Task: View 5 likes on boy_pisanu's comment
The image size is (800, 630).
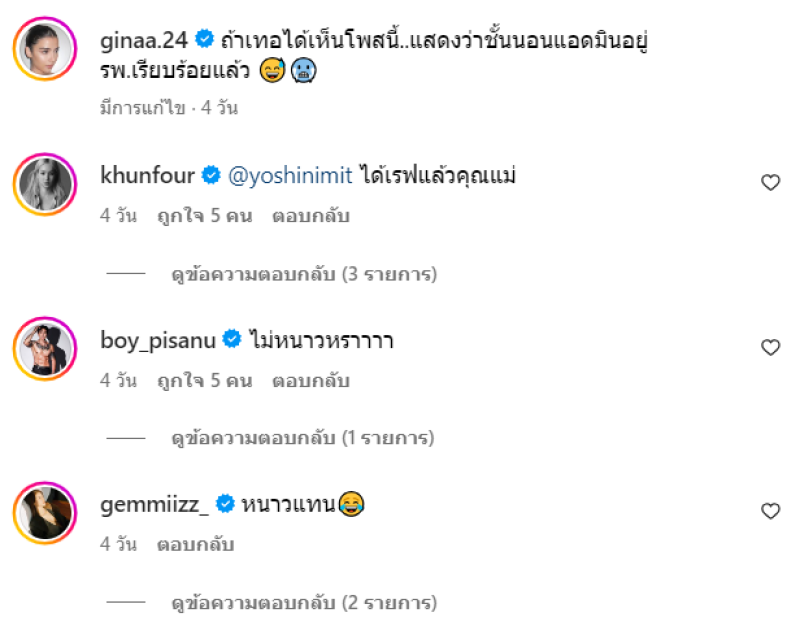Action: click(x=204, y=381)
